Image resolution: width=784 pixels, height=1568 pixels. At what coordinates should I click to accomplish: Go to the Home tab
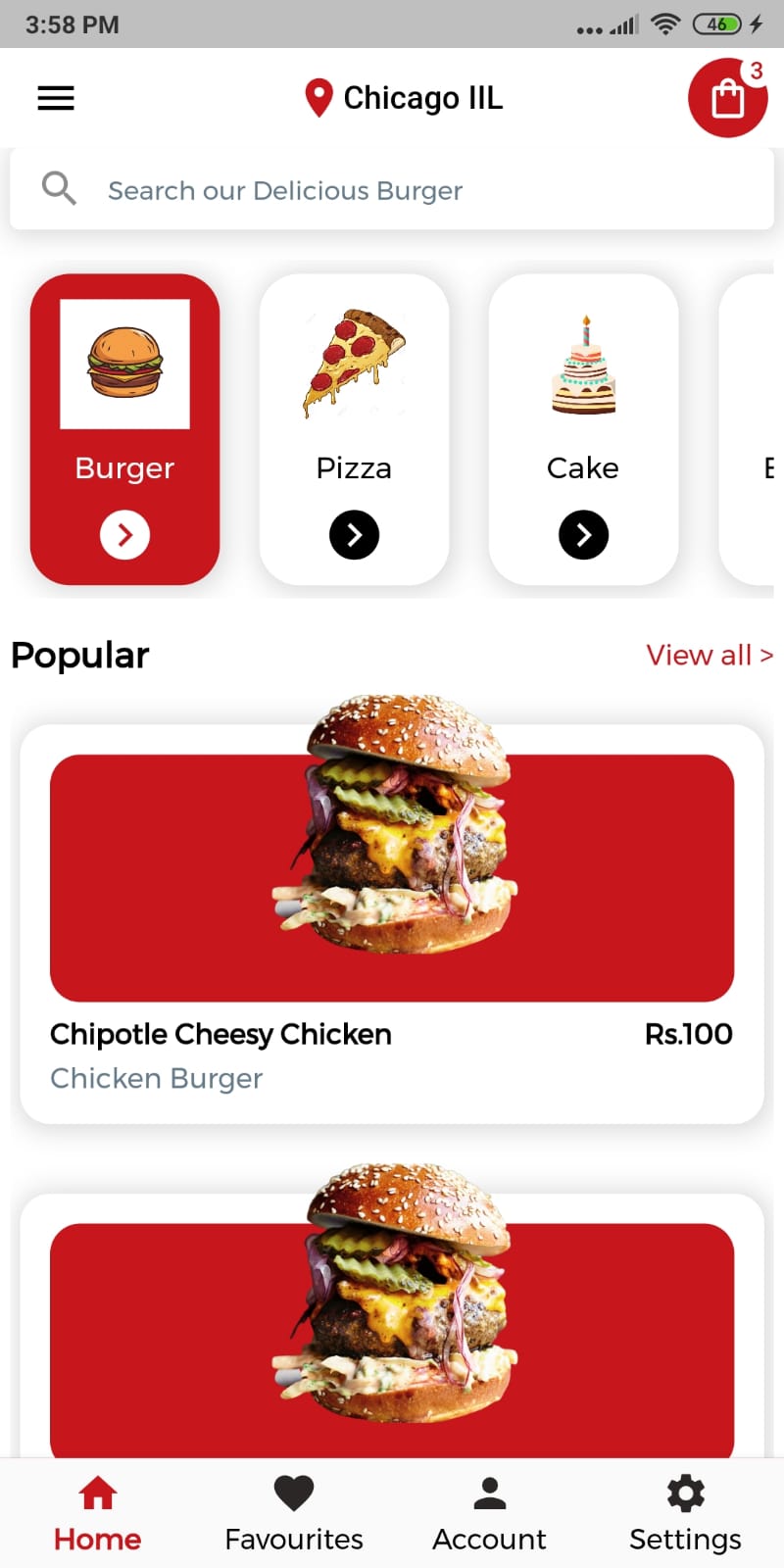click(x=98, y=1514)
